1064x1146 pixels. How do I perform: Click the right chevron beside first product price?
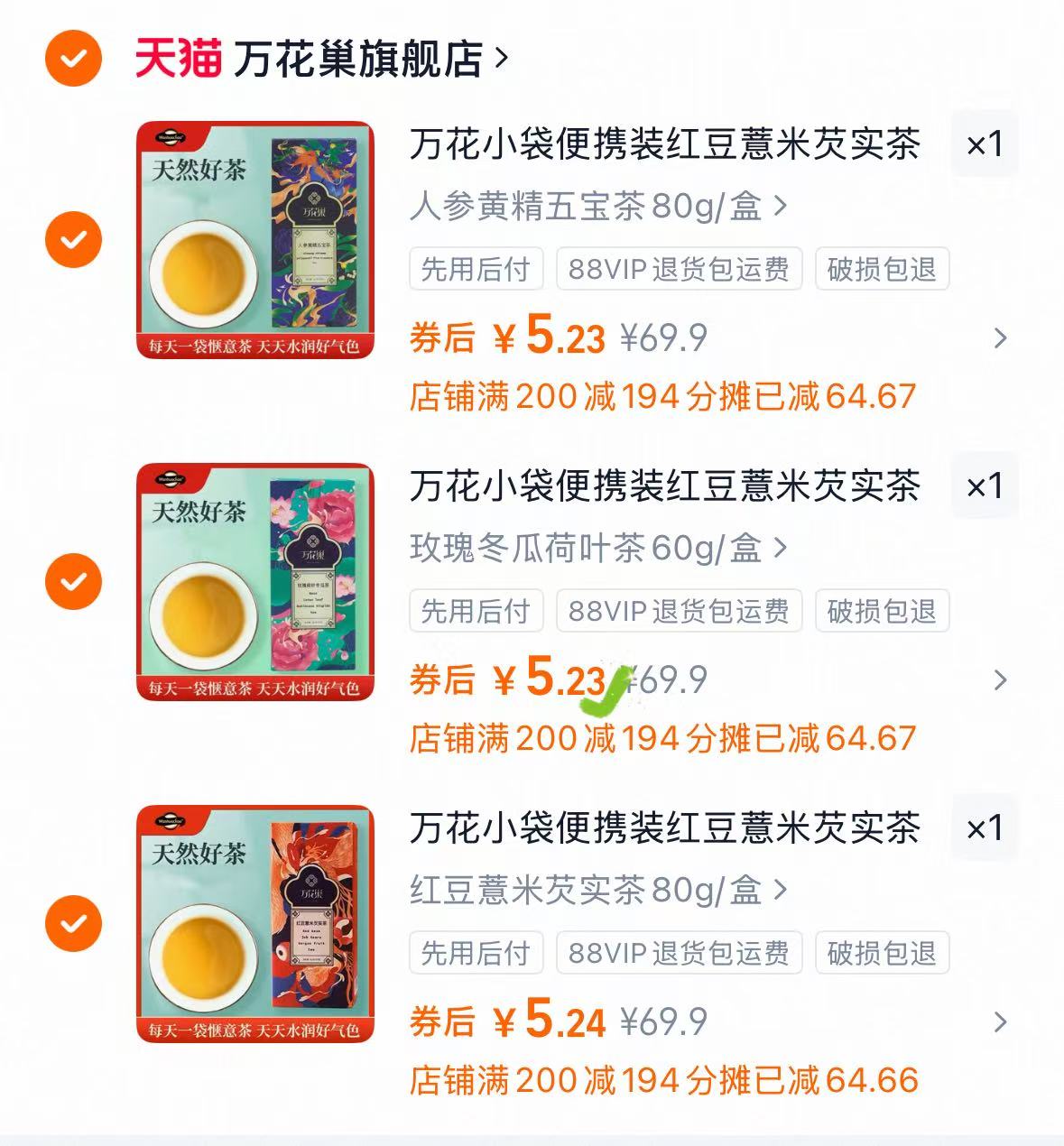click(x=1000, y=339)
